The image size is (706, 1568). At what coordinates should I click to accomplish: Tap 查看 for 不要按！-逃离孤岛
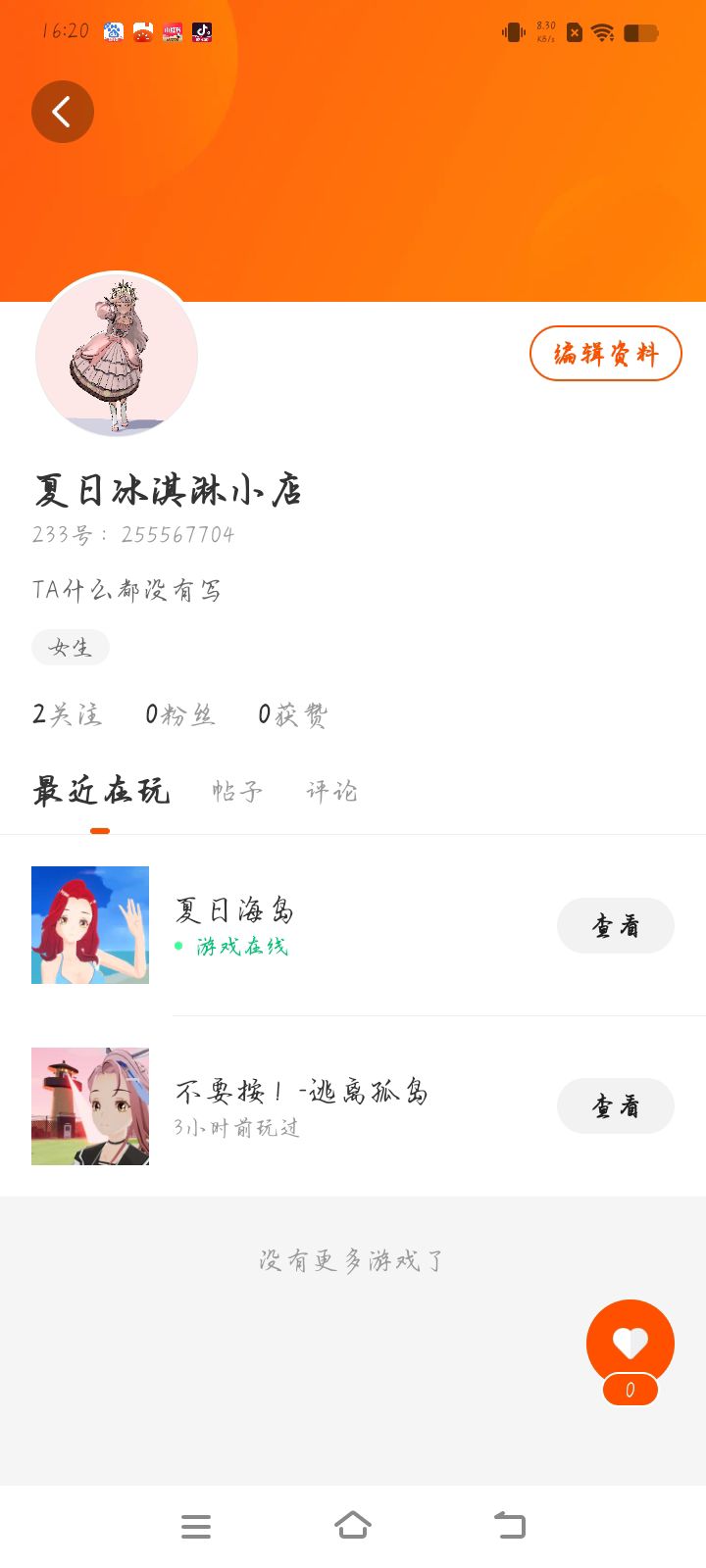click(615, 1106)
